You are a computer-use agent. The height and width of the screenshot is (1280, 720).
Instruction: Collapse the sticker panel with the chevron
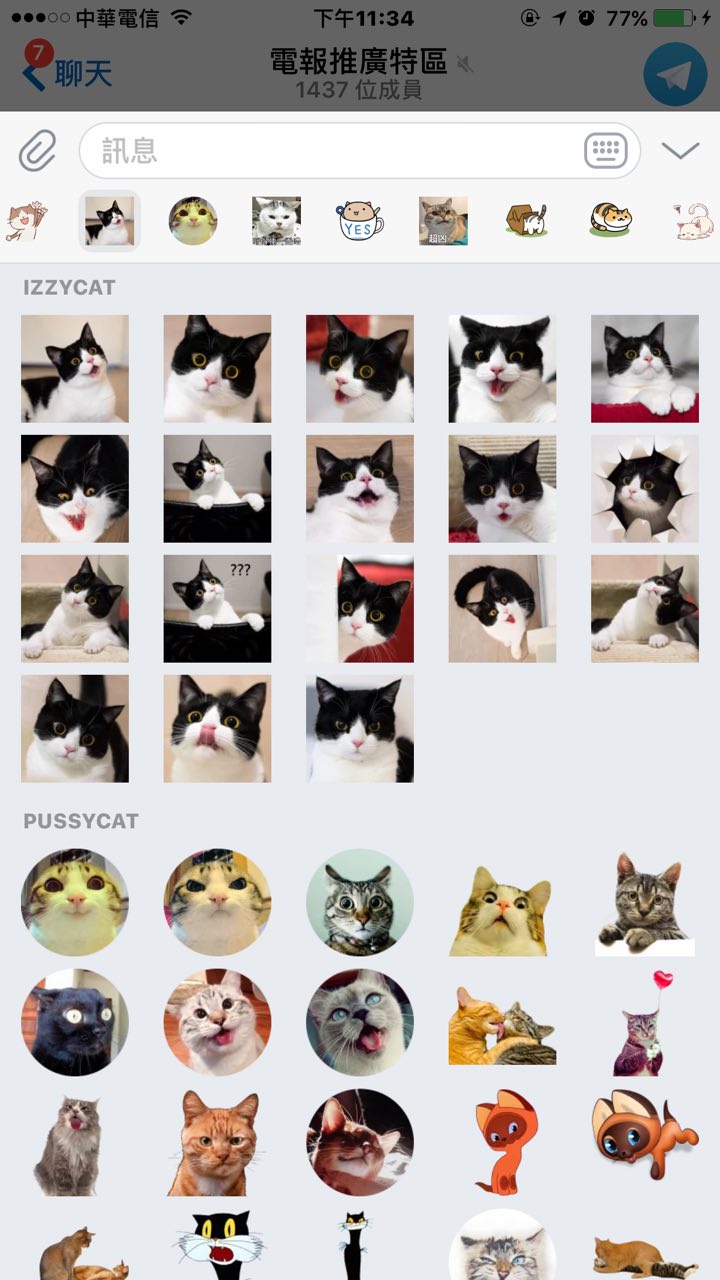coord(680,151)
